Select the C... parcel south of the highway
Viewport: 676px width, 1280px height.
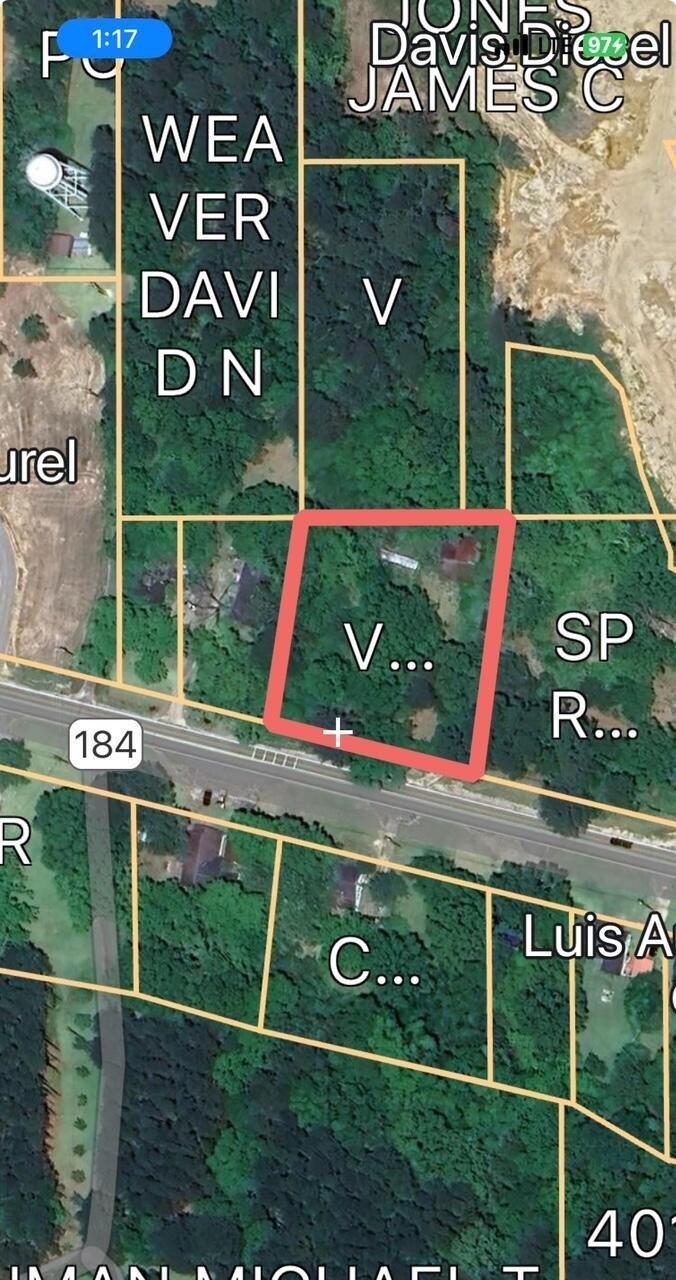point(375,962)
